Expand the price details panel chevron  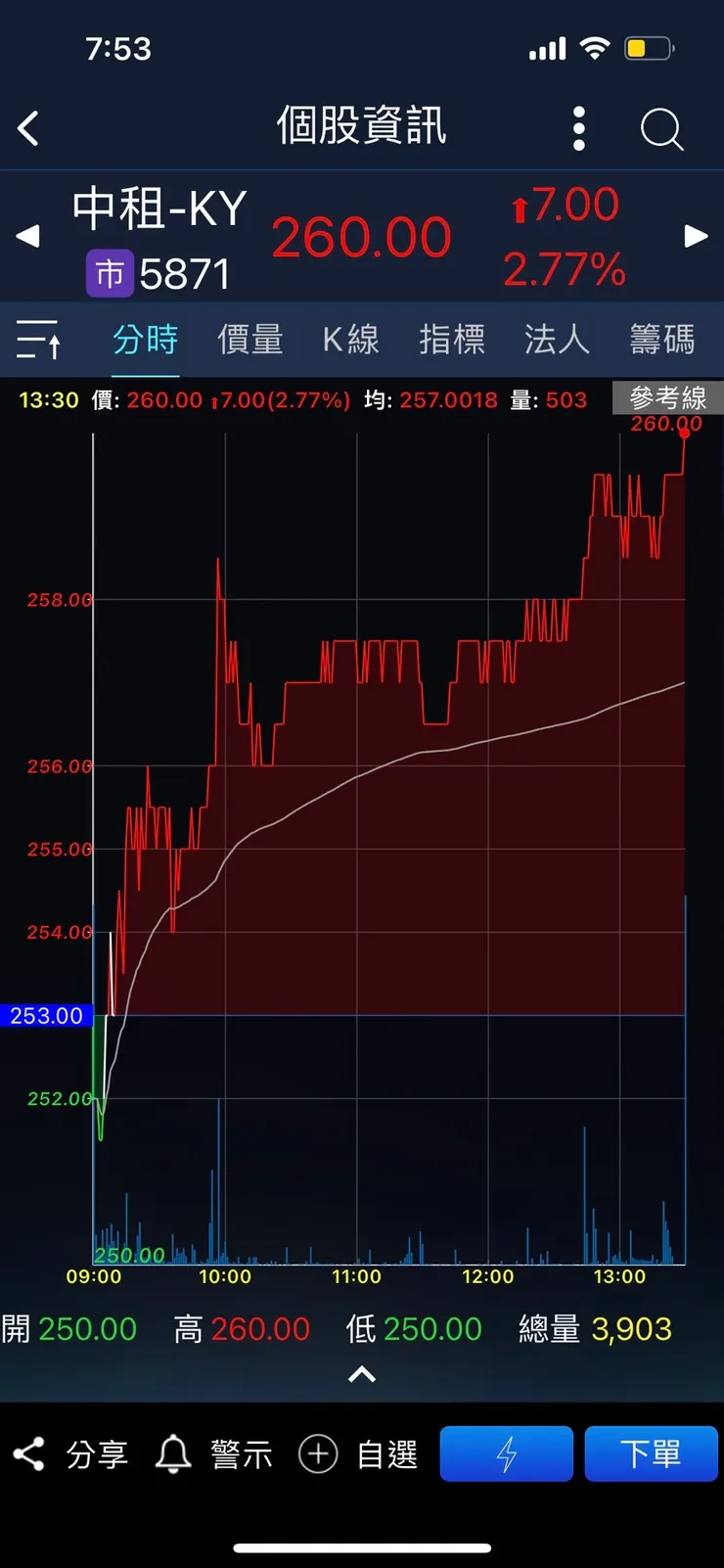point(362,1375)
